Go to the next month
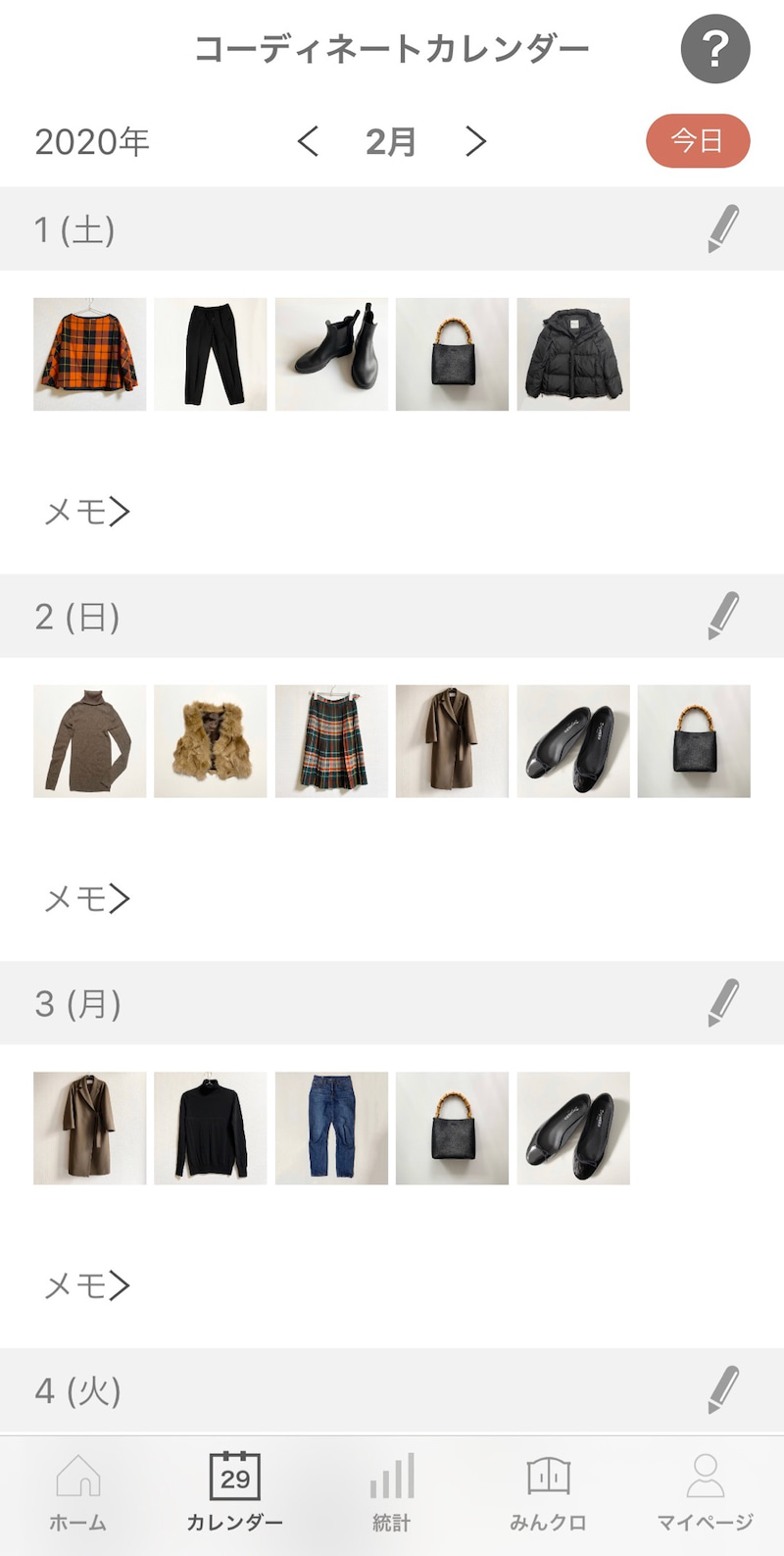Image resolution: width=784 pixels, height=1556 pixels. pyautogui.click(x=476, y=141)
